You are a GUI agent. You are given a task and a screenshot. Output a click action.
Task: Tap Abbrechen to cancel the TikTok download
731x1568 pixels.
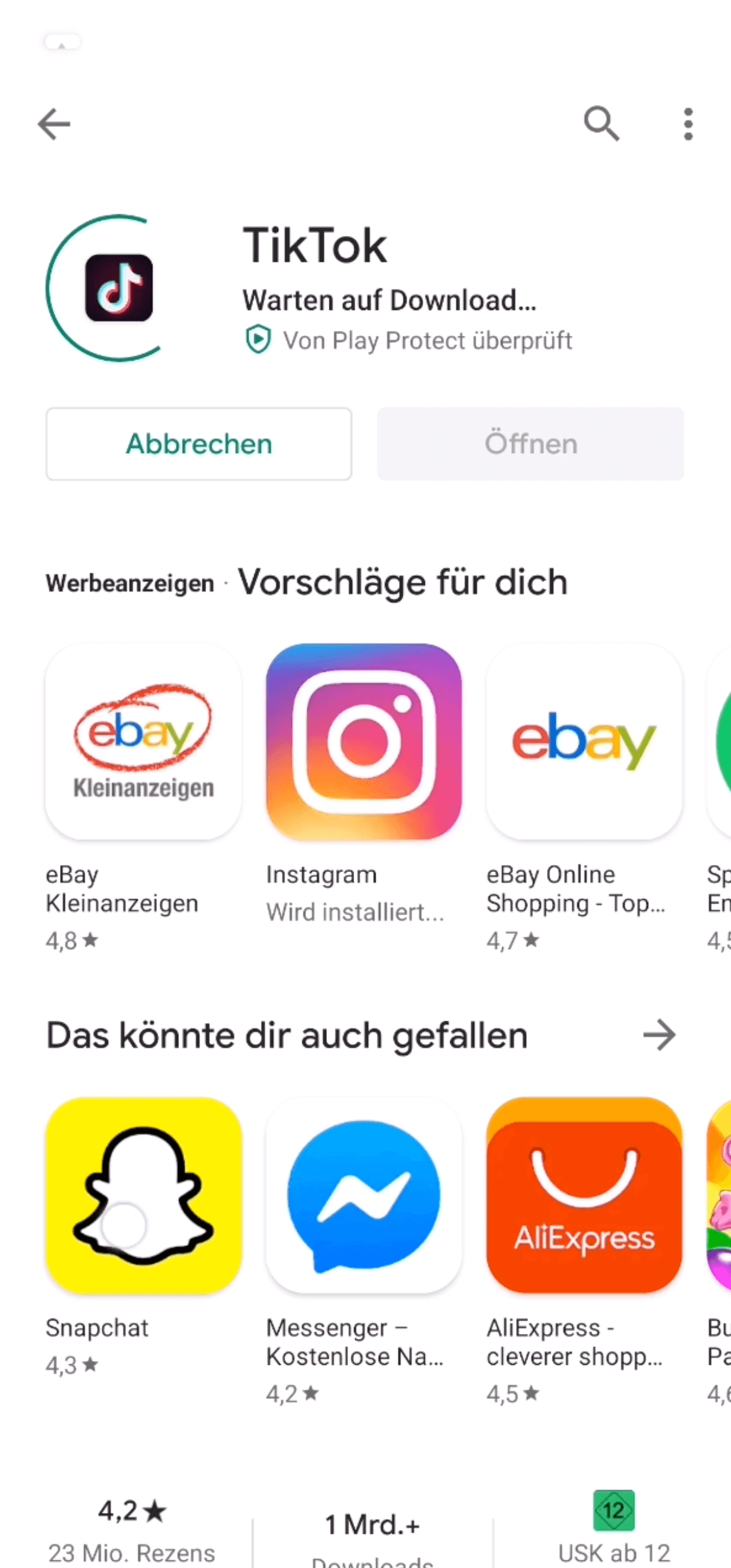pos(199,444)
